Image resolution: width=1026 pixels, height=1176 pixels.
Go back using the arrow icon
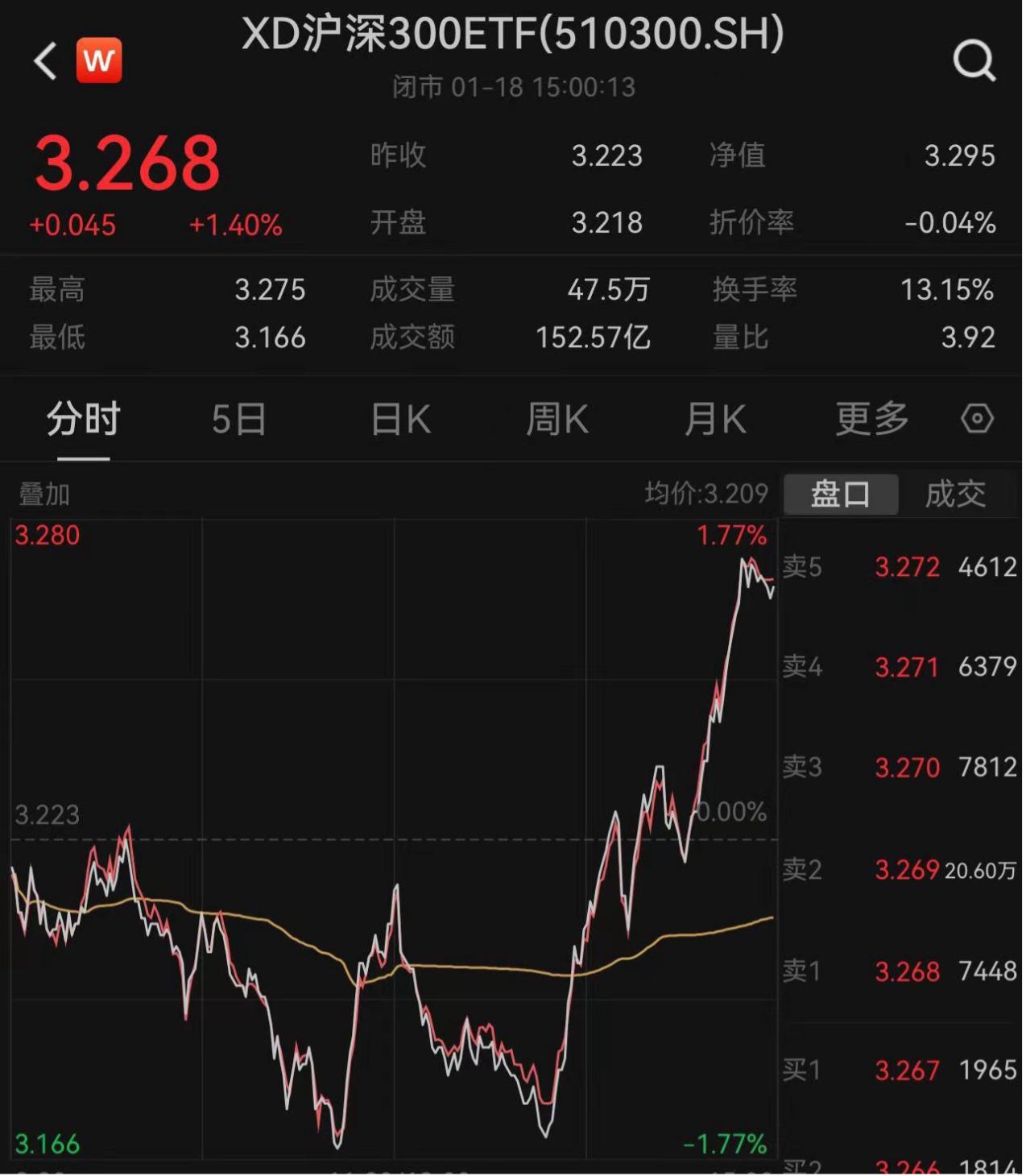tap(46, 61)
